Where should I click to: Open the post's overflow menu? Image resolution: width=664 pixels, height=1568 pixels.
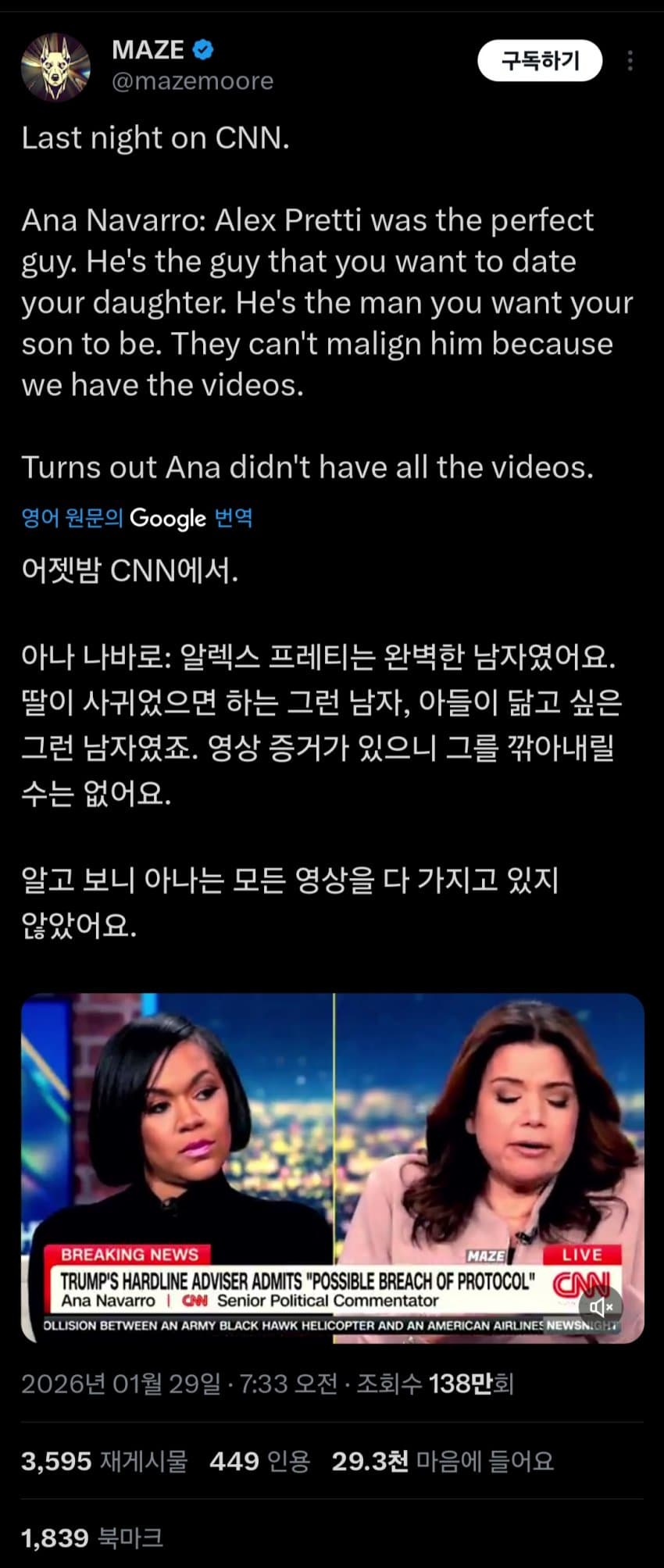pyautogui.click(x=630, y=61)
